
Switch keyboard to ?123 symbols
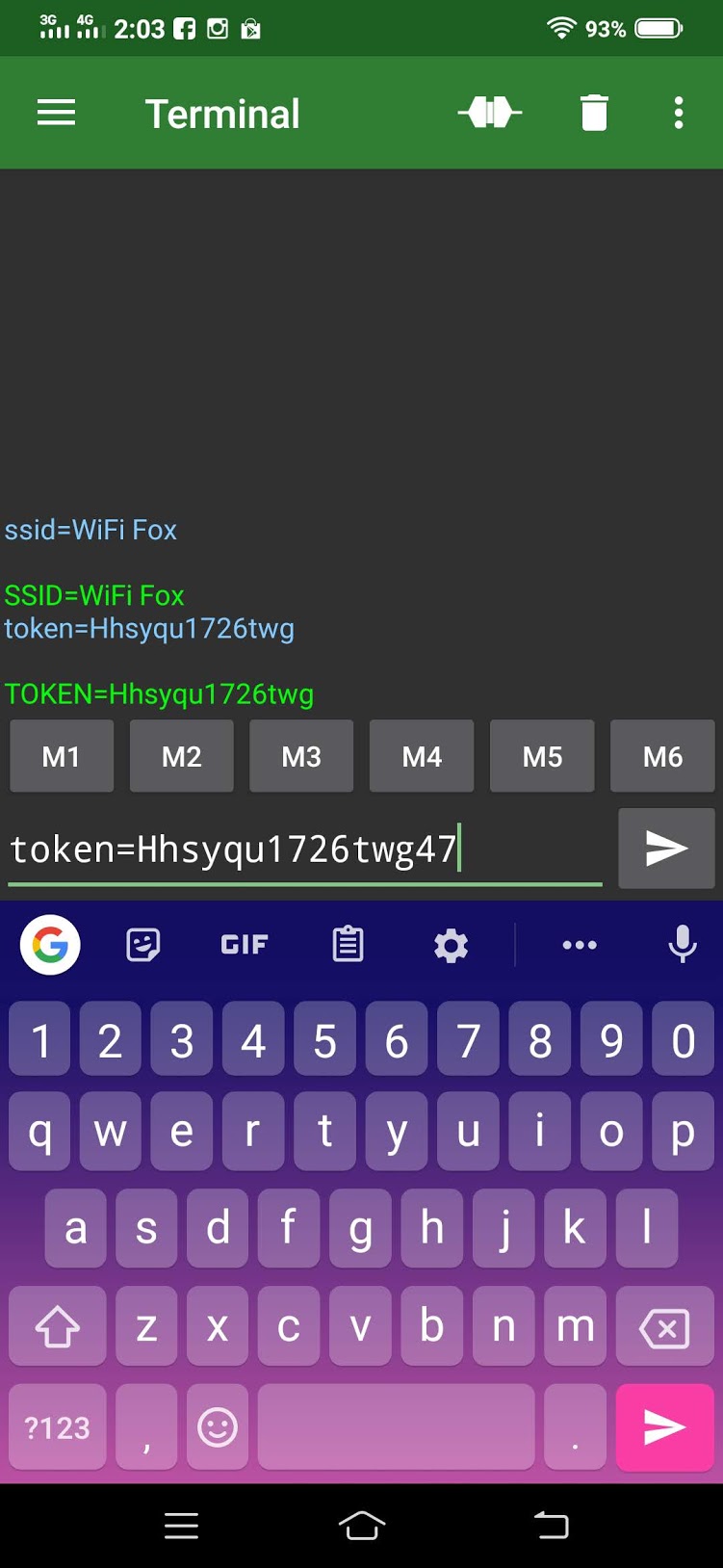(x=58, y=1427)
